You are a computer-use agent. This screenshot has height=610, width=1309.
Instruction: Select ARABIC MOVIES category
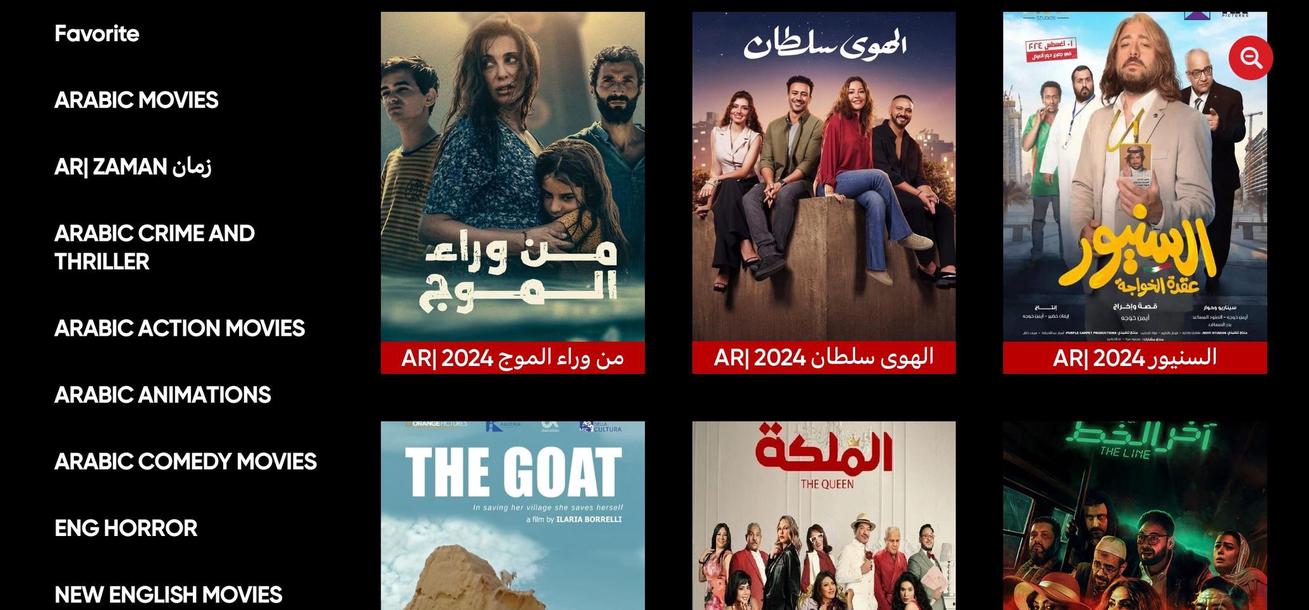tap(136, 100)
